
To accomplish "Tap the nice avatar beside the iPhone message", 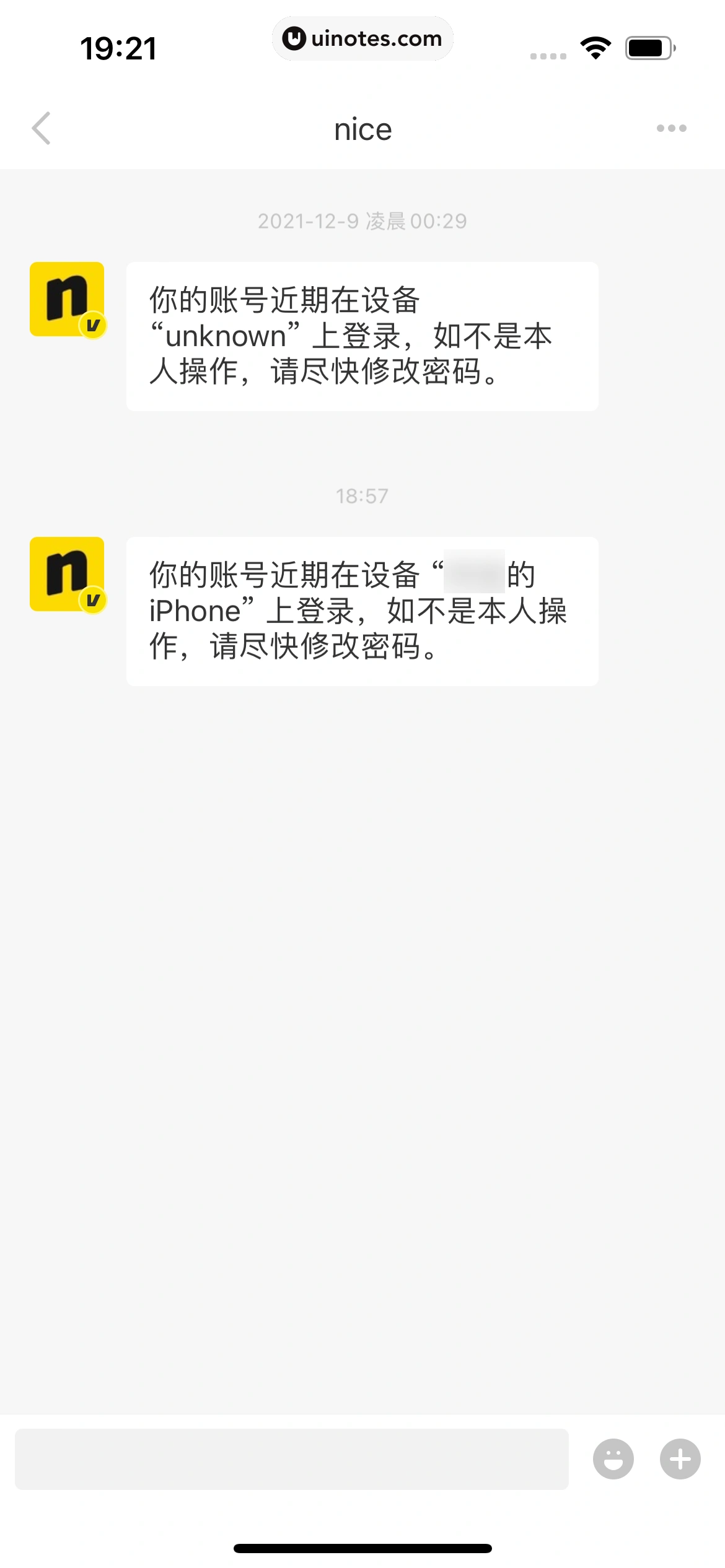I will tap(66, 573).
